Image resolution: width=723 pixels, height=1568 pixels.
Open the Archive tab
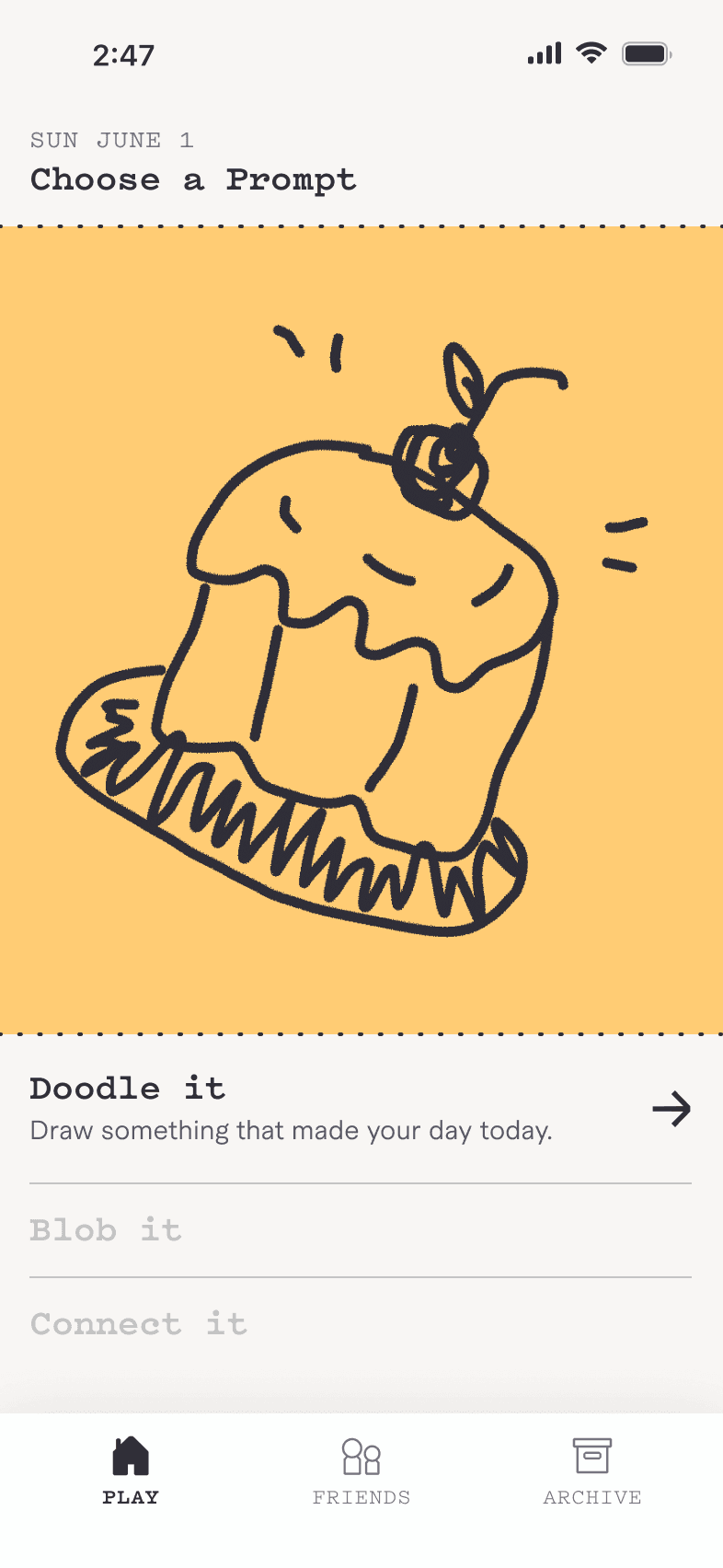click(x=592, y=1471)
